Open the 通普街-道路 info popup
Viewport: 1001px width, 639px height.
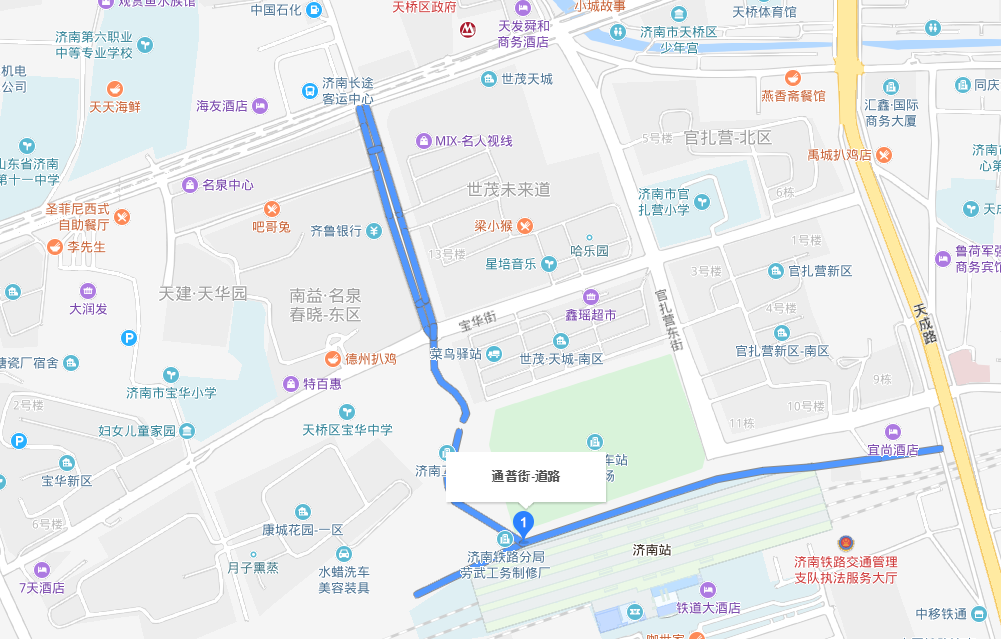point(526,476)
